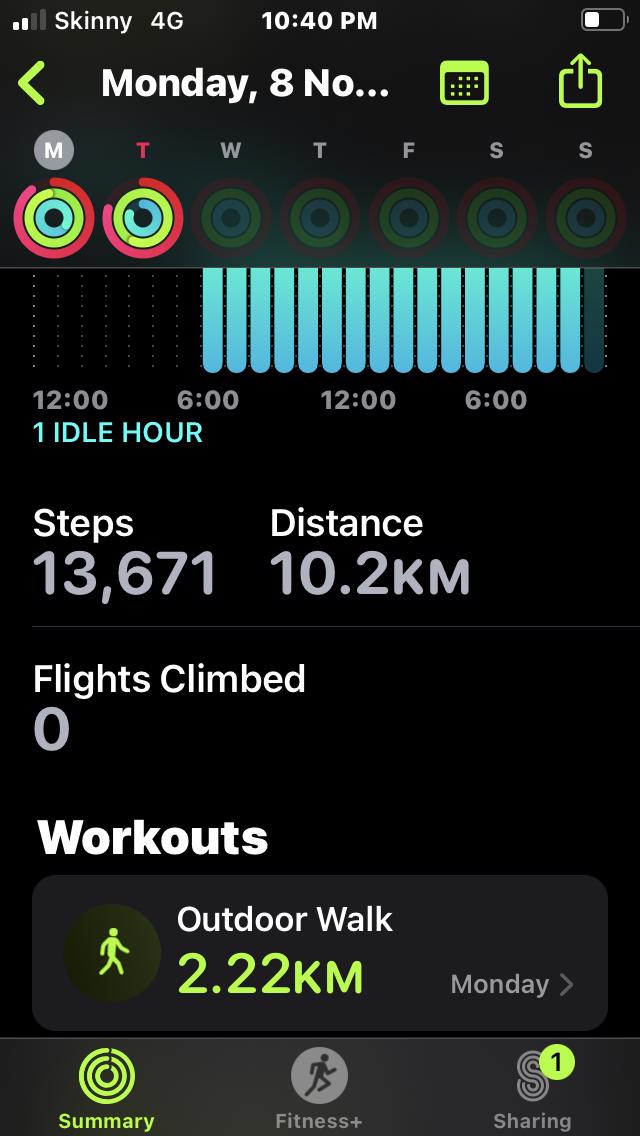Open the Sharing tab
Viewport: 640px width, 1136px height.
coord(532,1090)
